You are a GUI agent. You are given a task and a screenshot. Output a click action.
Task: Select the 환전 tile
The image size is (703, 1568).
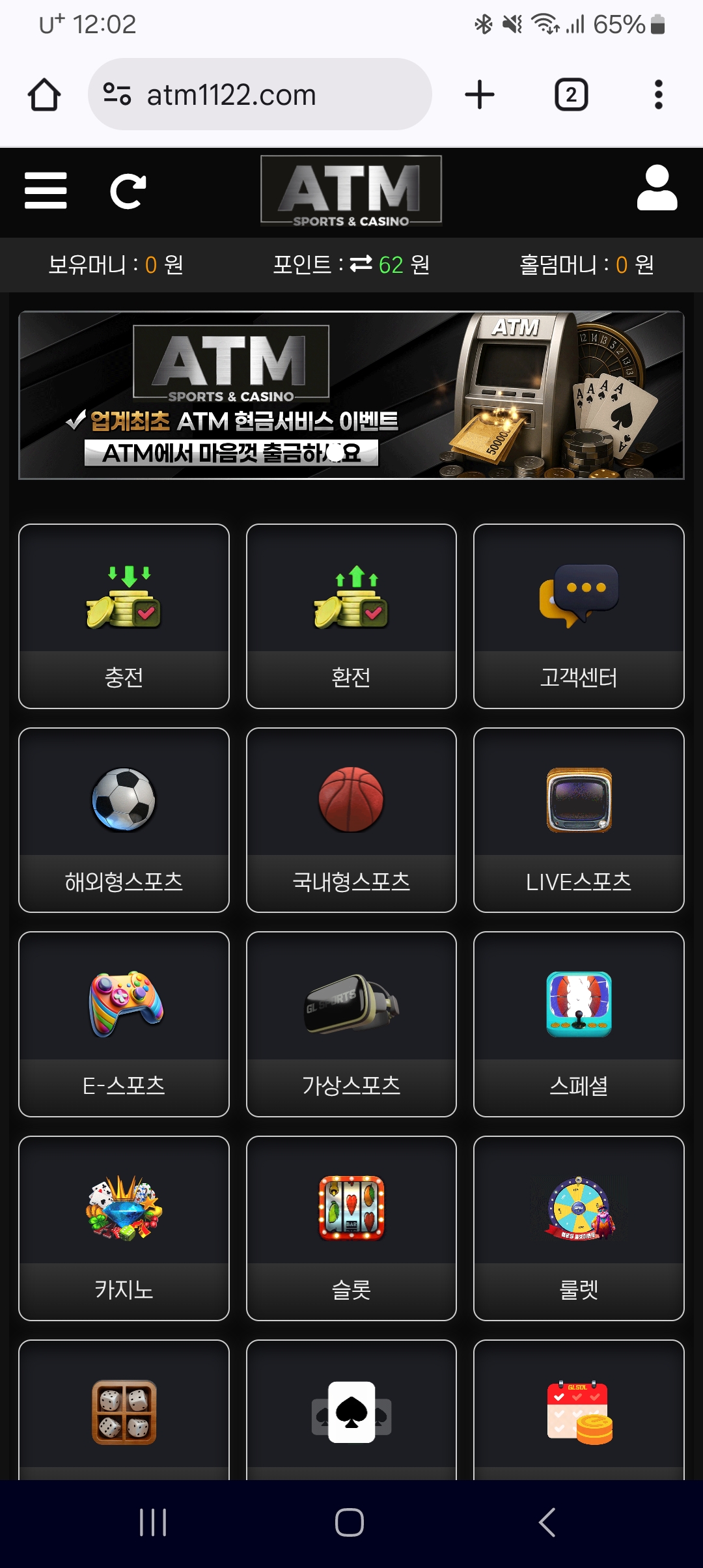(351, 616)
